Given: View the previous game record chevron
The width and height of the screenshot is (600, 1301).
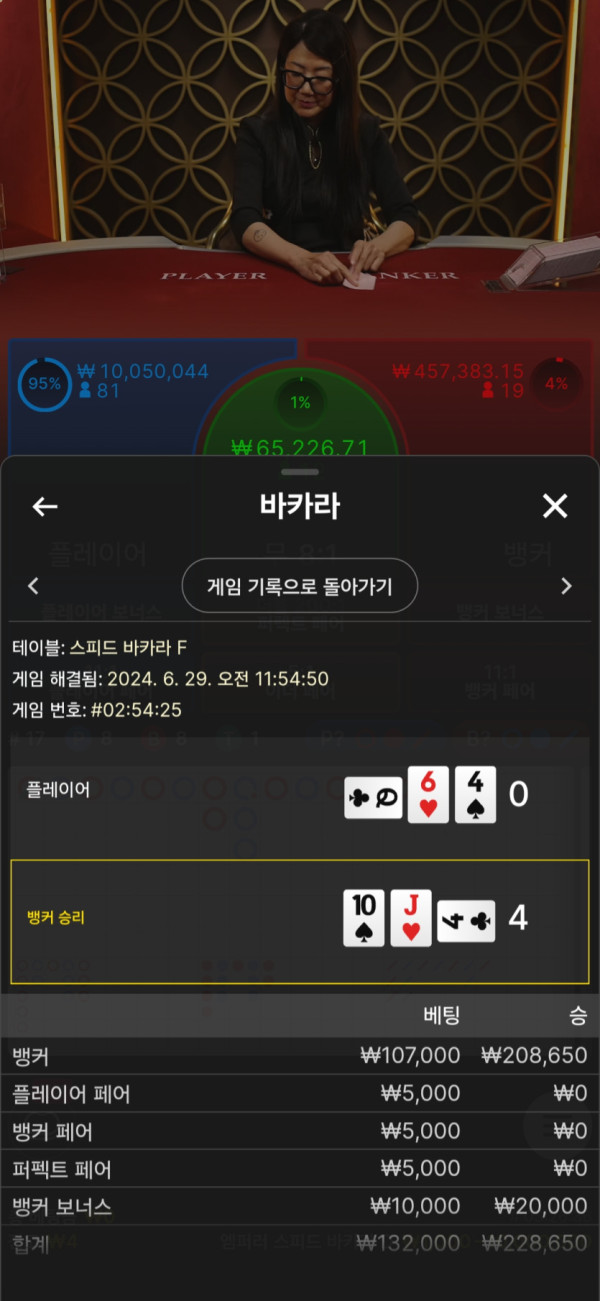Looking at the screenshot, I should coord(33,586).
